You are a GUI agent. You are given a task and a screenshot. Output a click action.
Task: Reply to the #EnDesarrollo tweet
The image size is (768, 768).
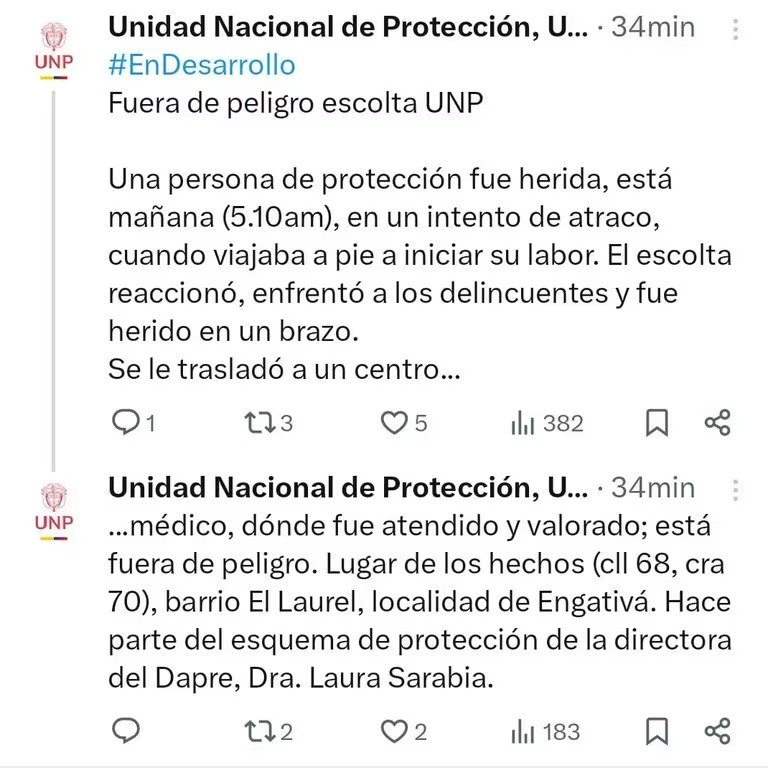point(126,423)
